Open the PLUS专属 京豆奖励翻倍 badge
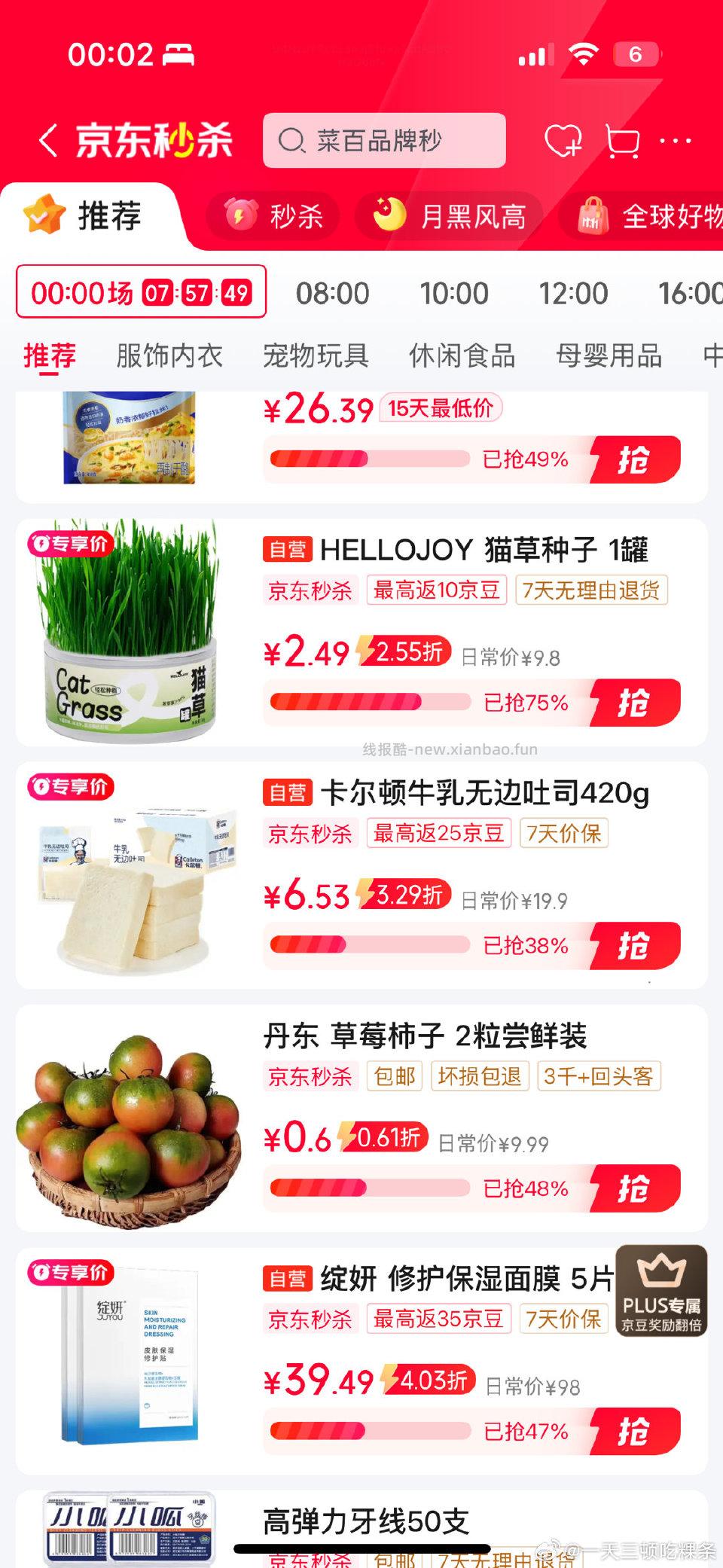 pyautogui.click(x=661, y=1291)
